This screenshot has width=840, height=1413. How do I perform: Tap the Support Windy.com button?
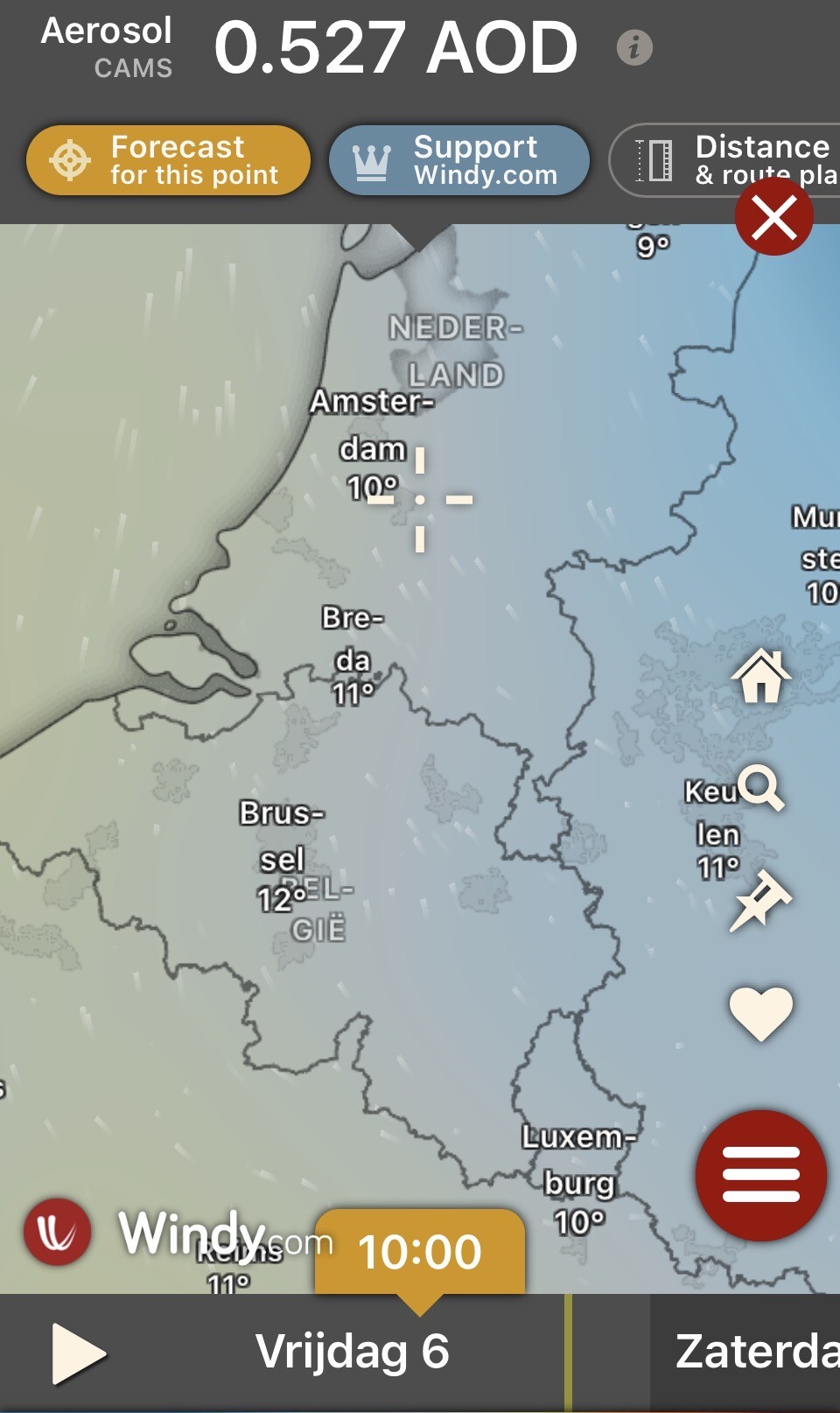(458, 160)
